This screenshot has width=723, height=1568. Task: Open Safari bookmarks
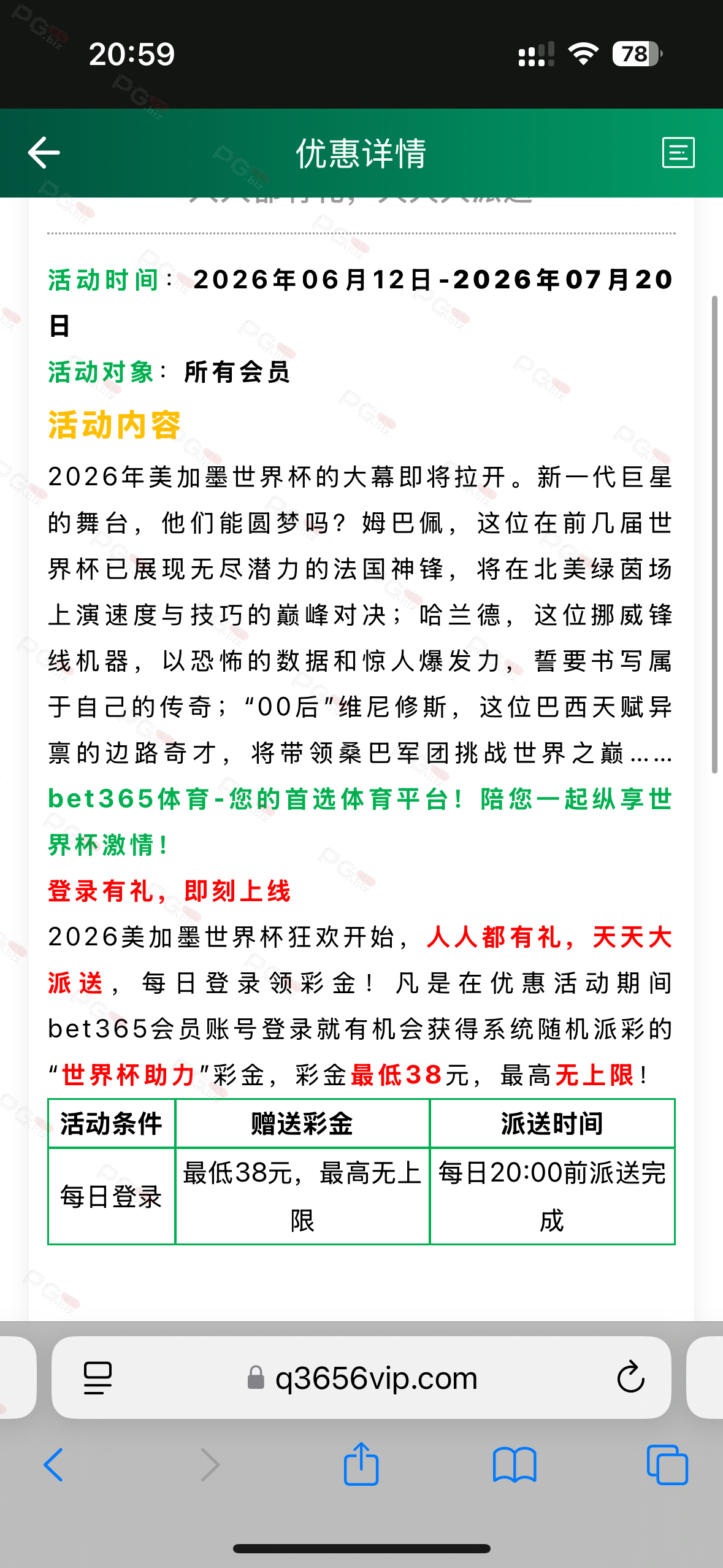[515, 1465]
